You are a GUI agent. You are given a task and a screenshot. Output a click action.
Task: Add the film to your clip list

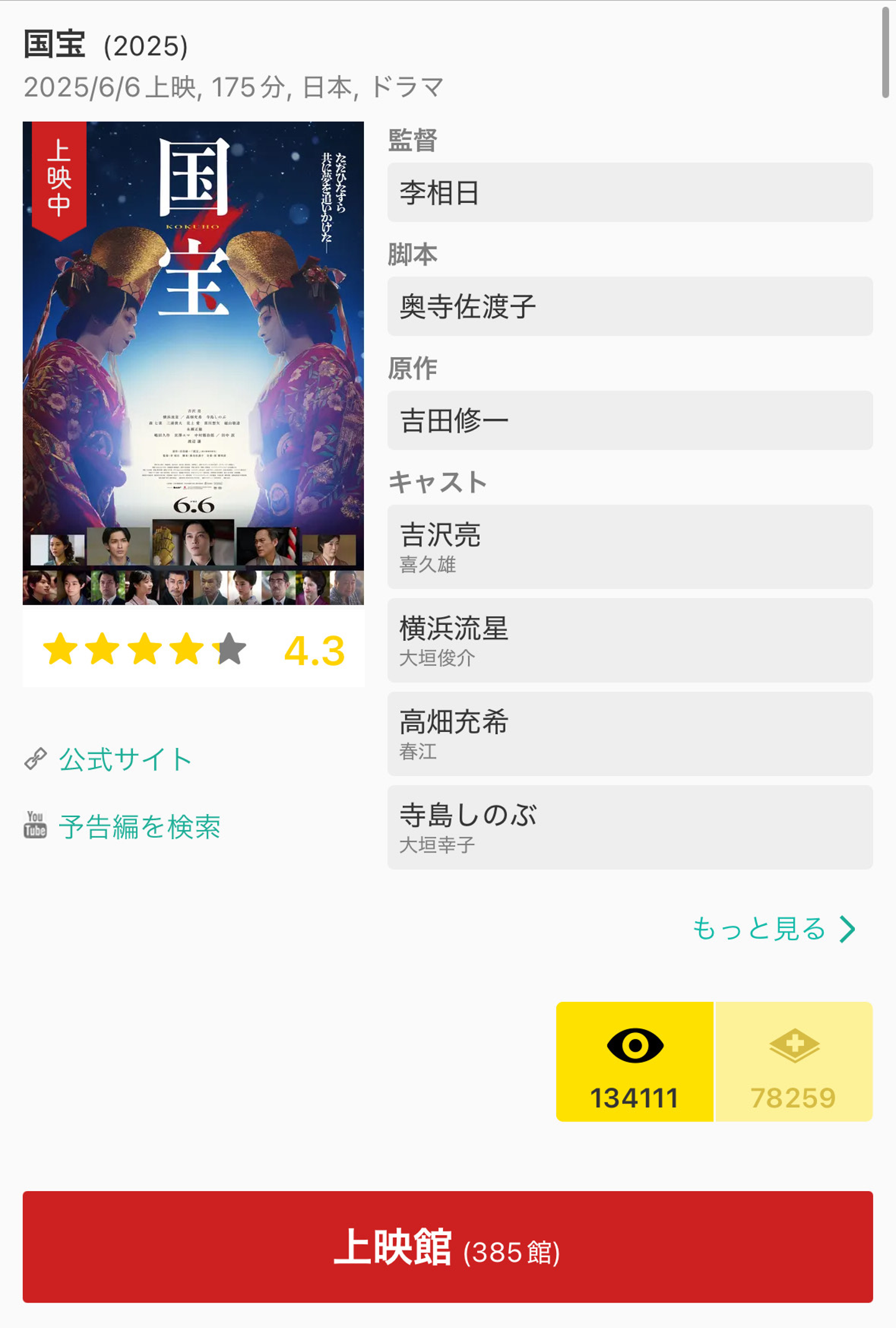pos(794,1062)
